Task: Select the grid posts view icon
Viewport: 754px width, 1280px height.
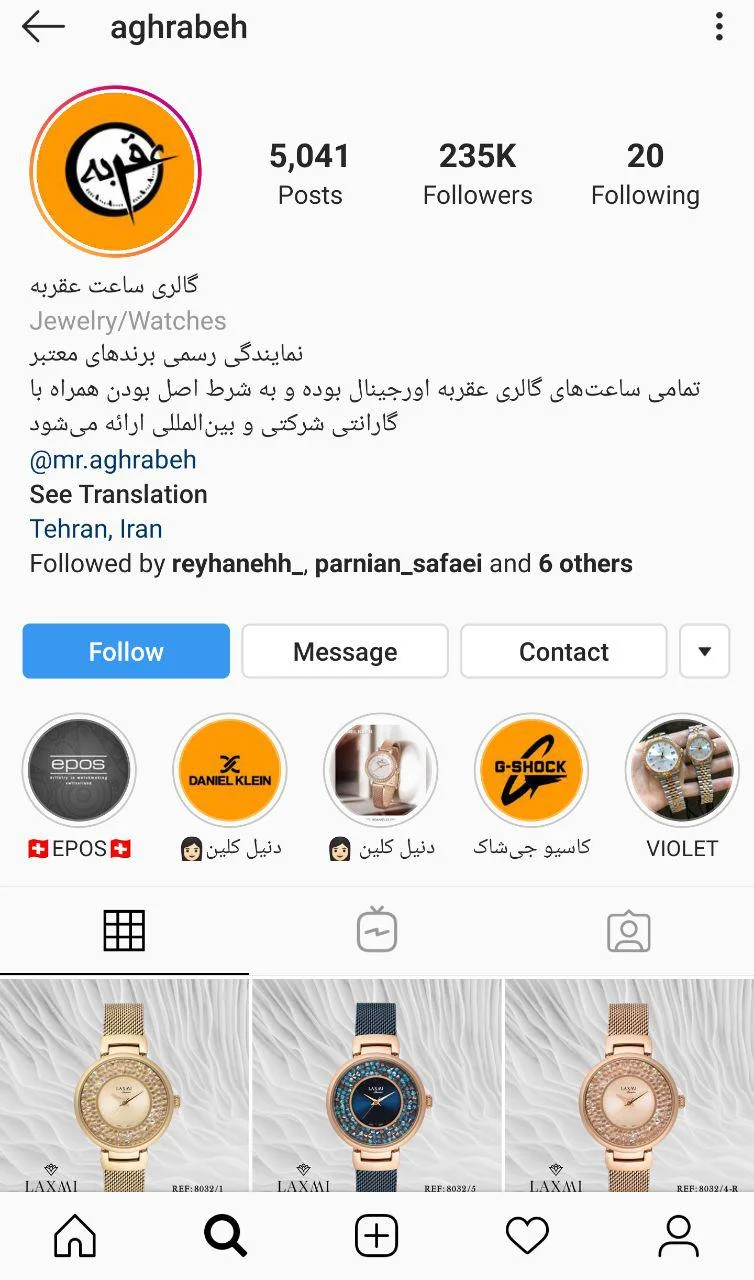Action: pos(125,929)
